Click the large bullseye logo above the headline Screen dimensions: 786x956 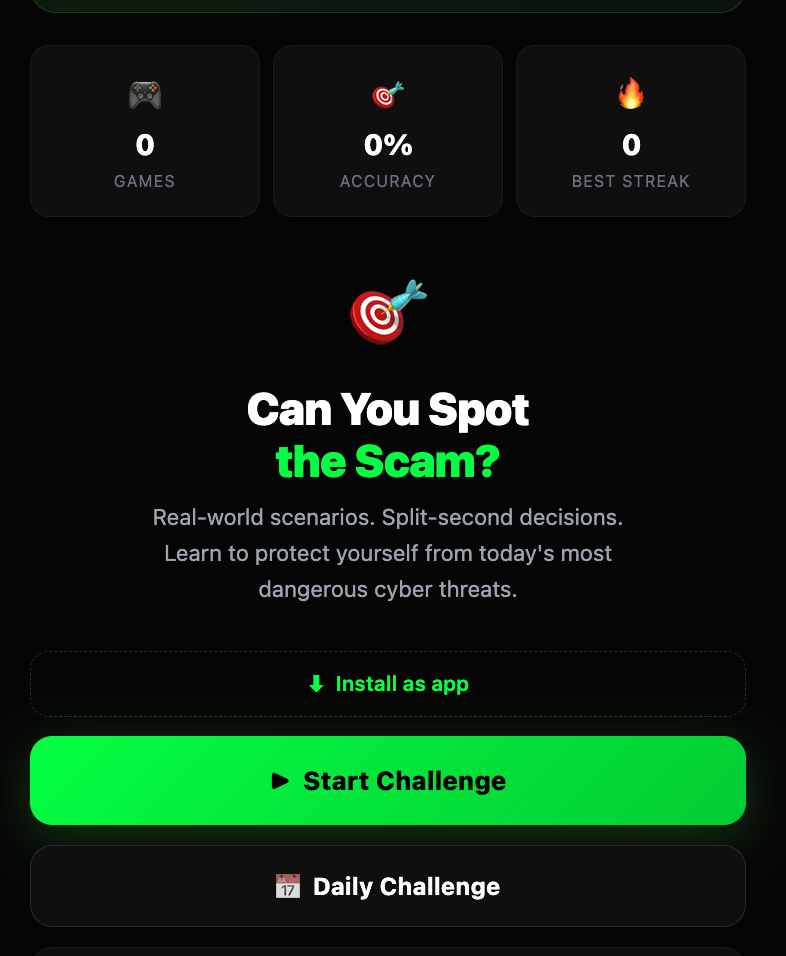point(388,312)
